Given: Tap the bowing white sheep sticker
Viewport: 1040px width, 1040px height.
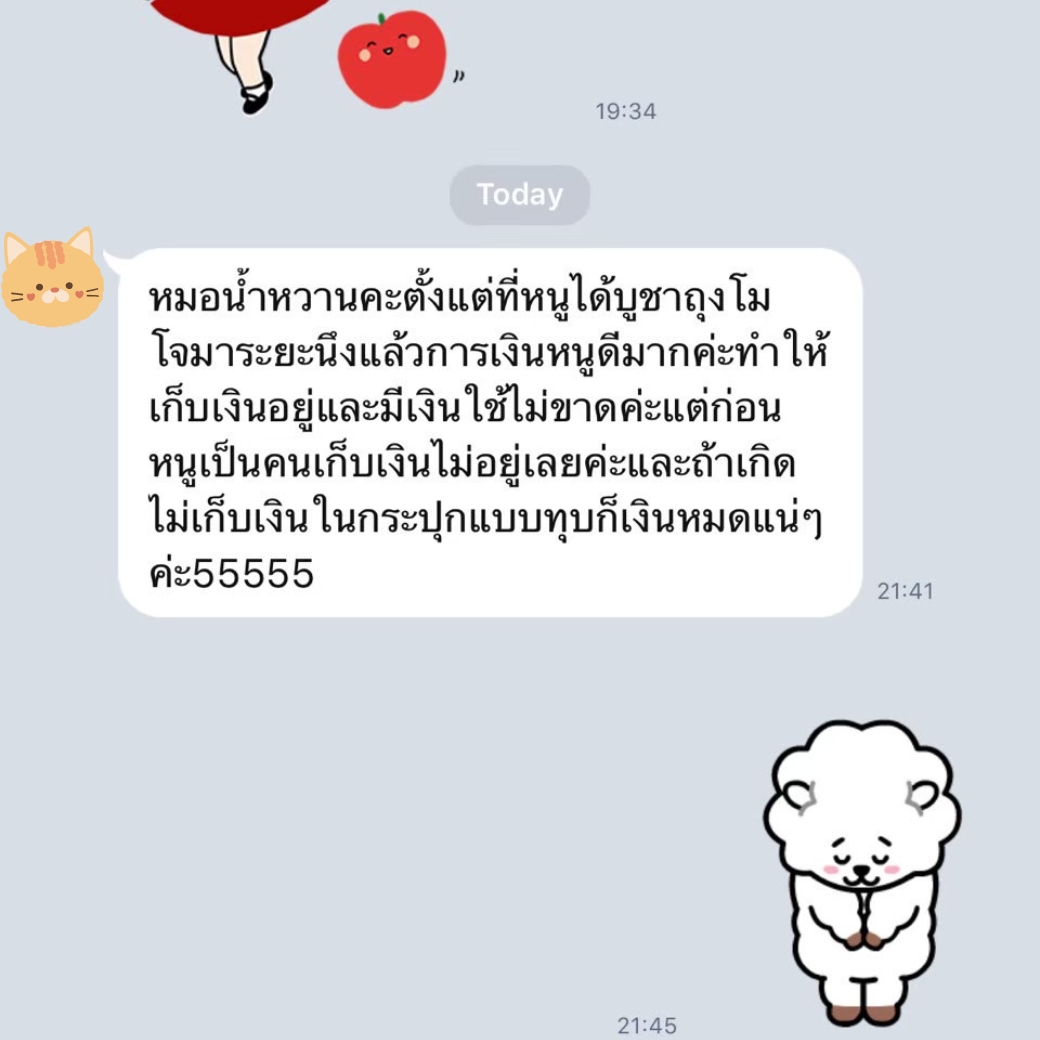Looking at the screenshot, I should coord(862,868).
